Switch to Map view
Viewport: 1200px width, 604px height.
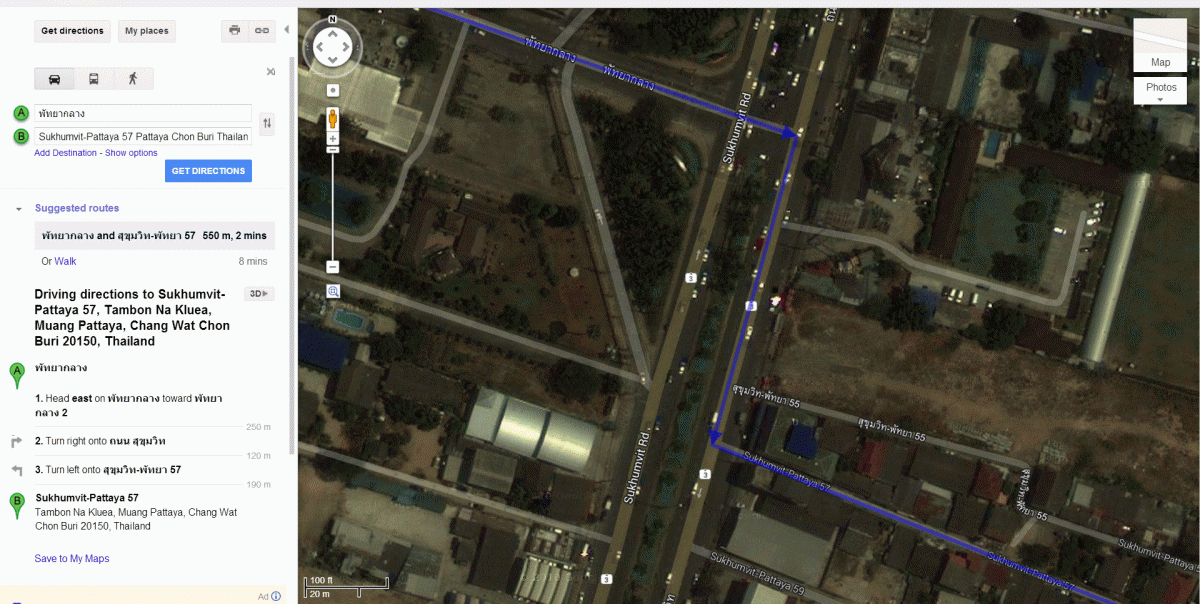(1160, 62)
